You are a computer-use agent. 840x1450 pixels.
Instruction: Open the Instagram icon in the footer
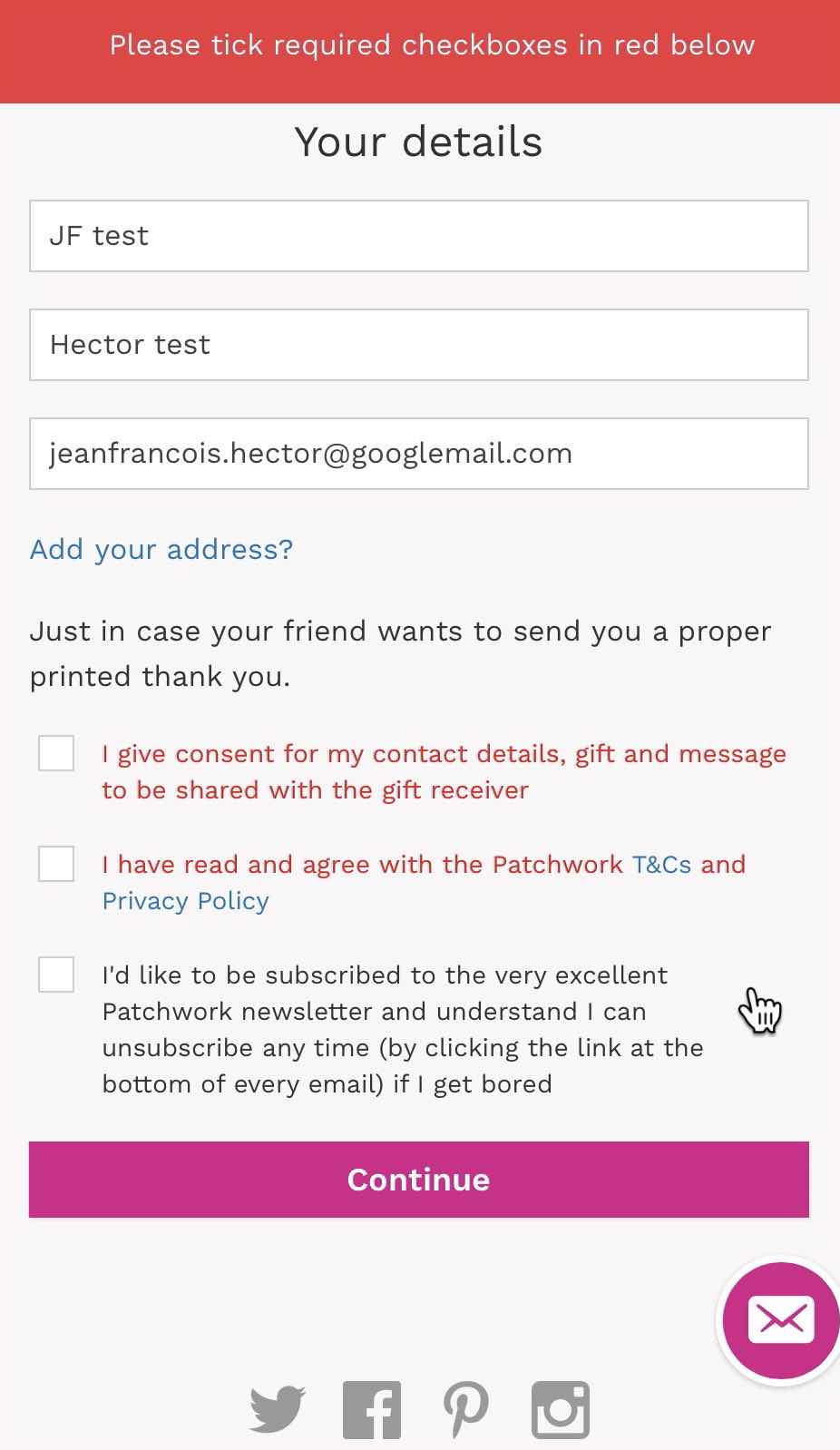[x=561, y=1410]
